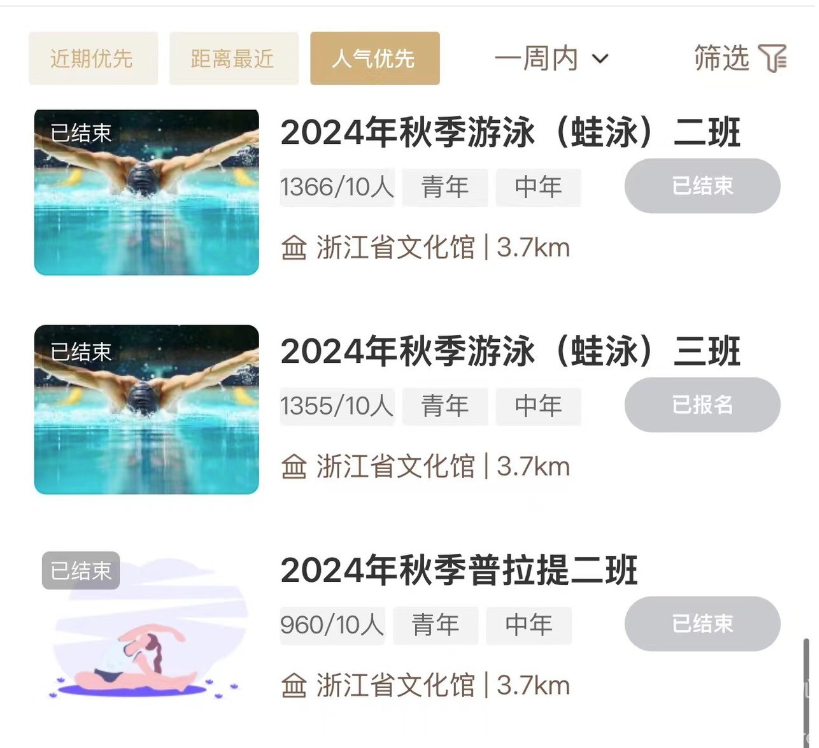Viewport: 819px width, 748px height.
Task: Tap 已结束 button for 蛙泳二班
Action: 702,186
